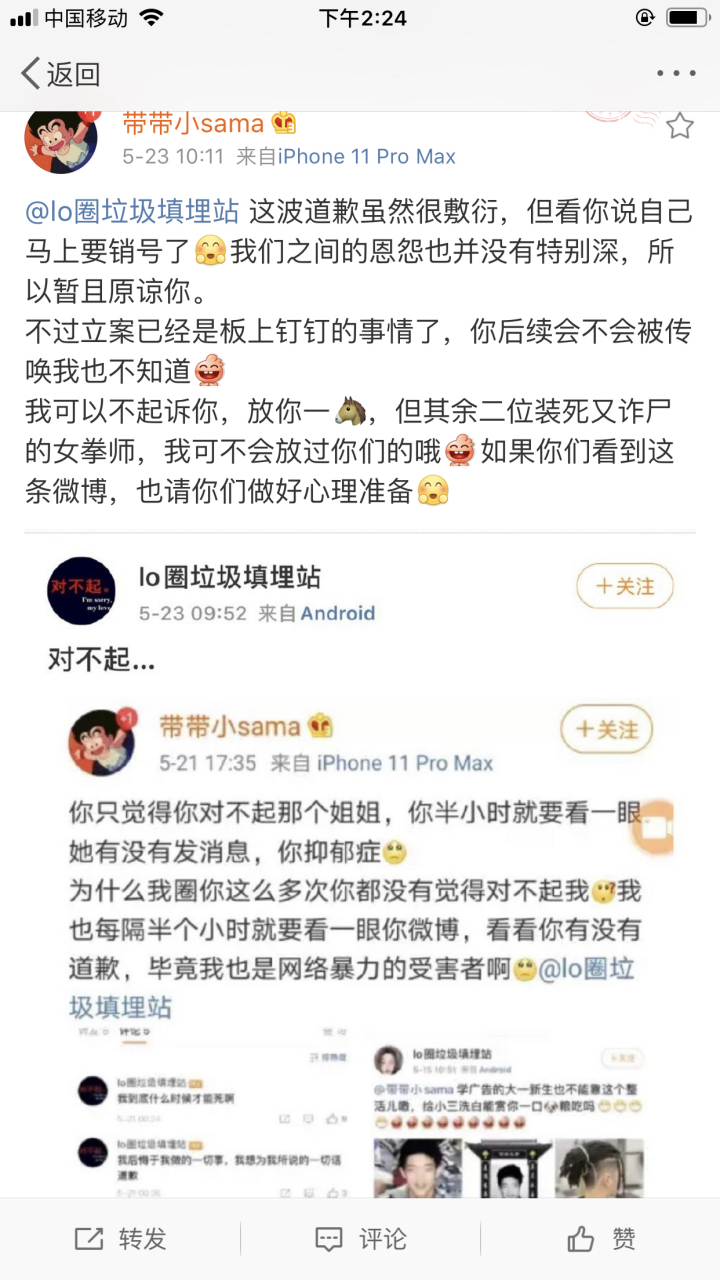Tap the battery indicator
The height and width of the screenshot is (1280, 720).
click(x=685, y=16)
